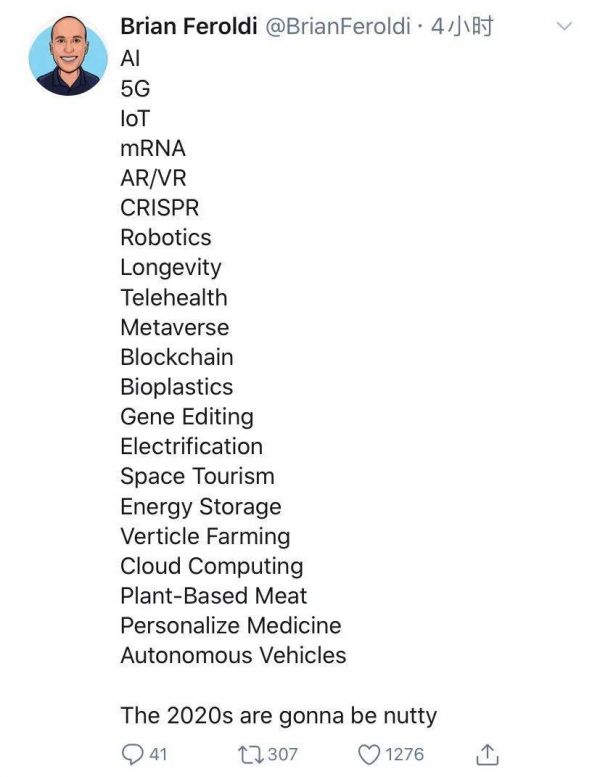
Task: Open the @BrianFeroldi profile name link
Action: point(188,27)
